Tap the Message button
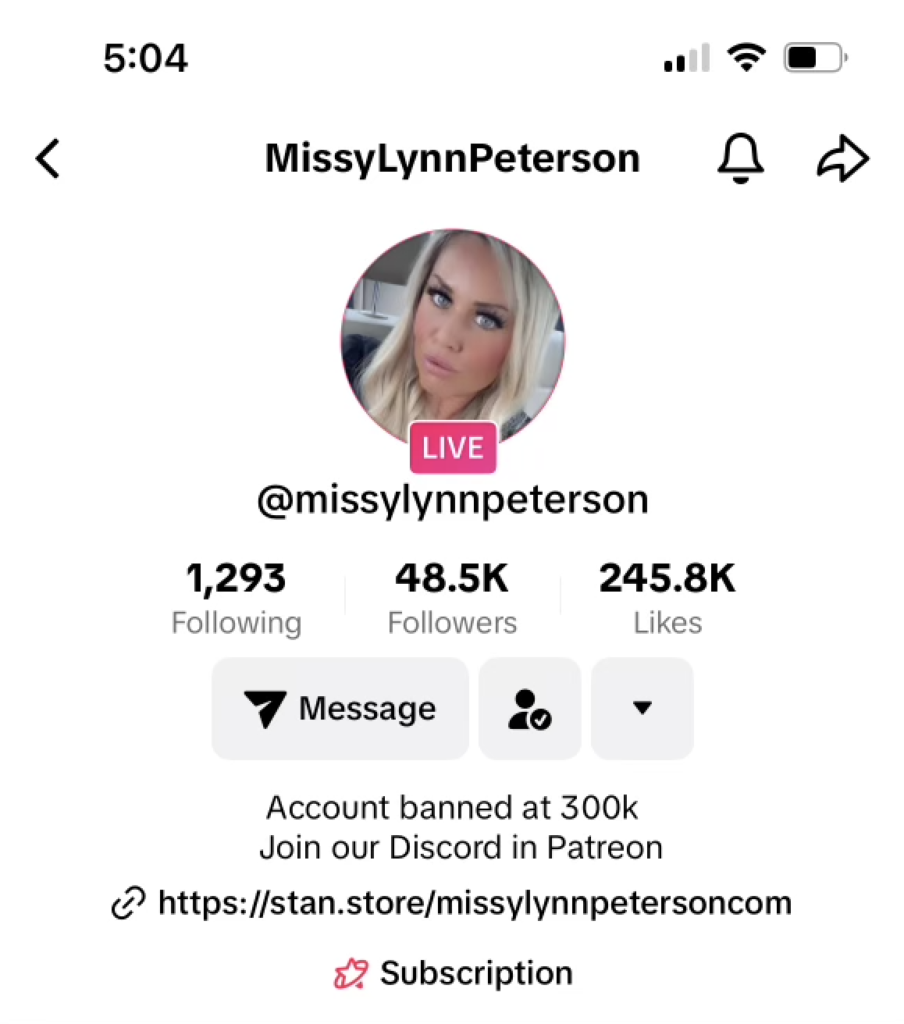The height and width of the screenshot is (1024, 904). tap(340, 708)
